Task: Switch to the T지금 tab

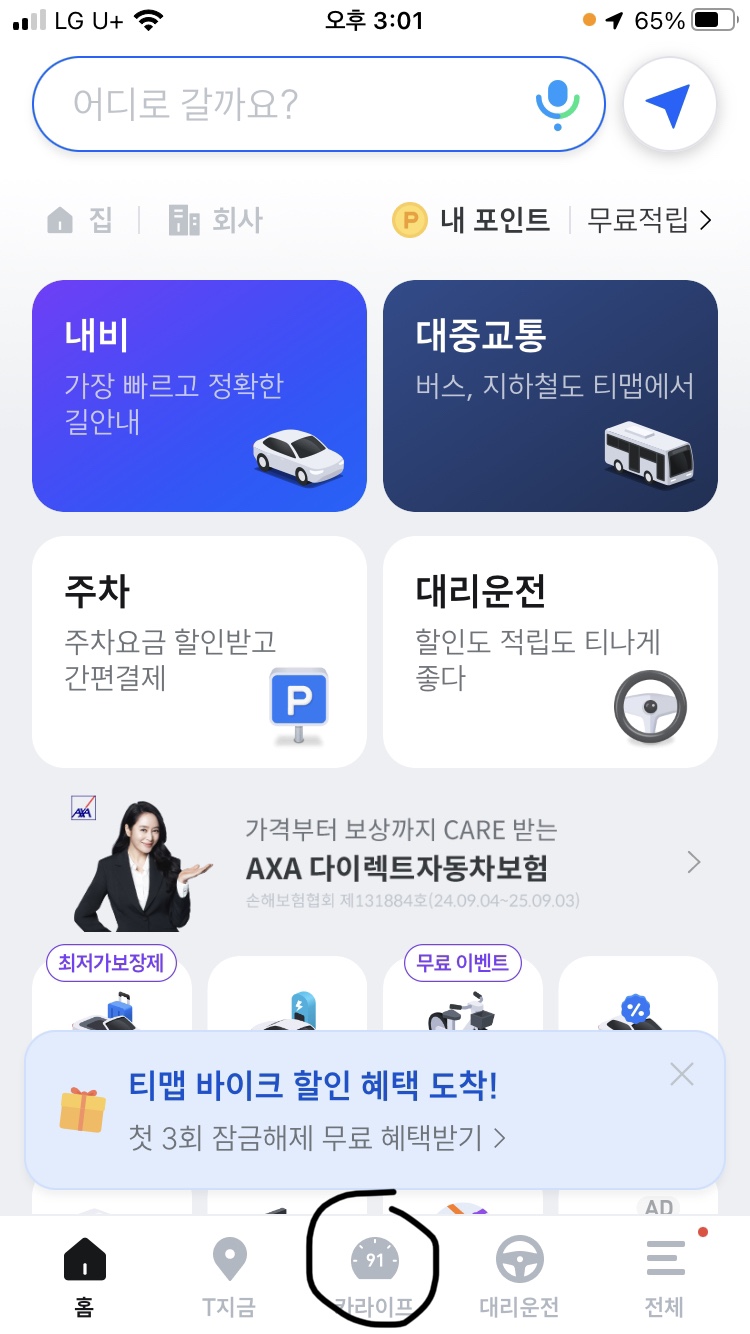Action: [x=230, y=1274]
